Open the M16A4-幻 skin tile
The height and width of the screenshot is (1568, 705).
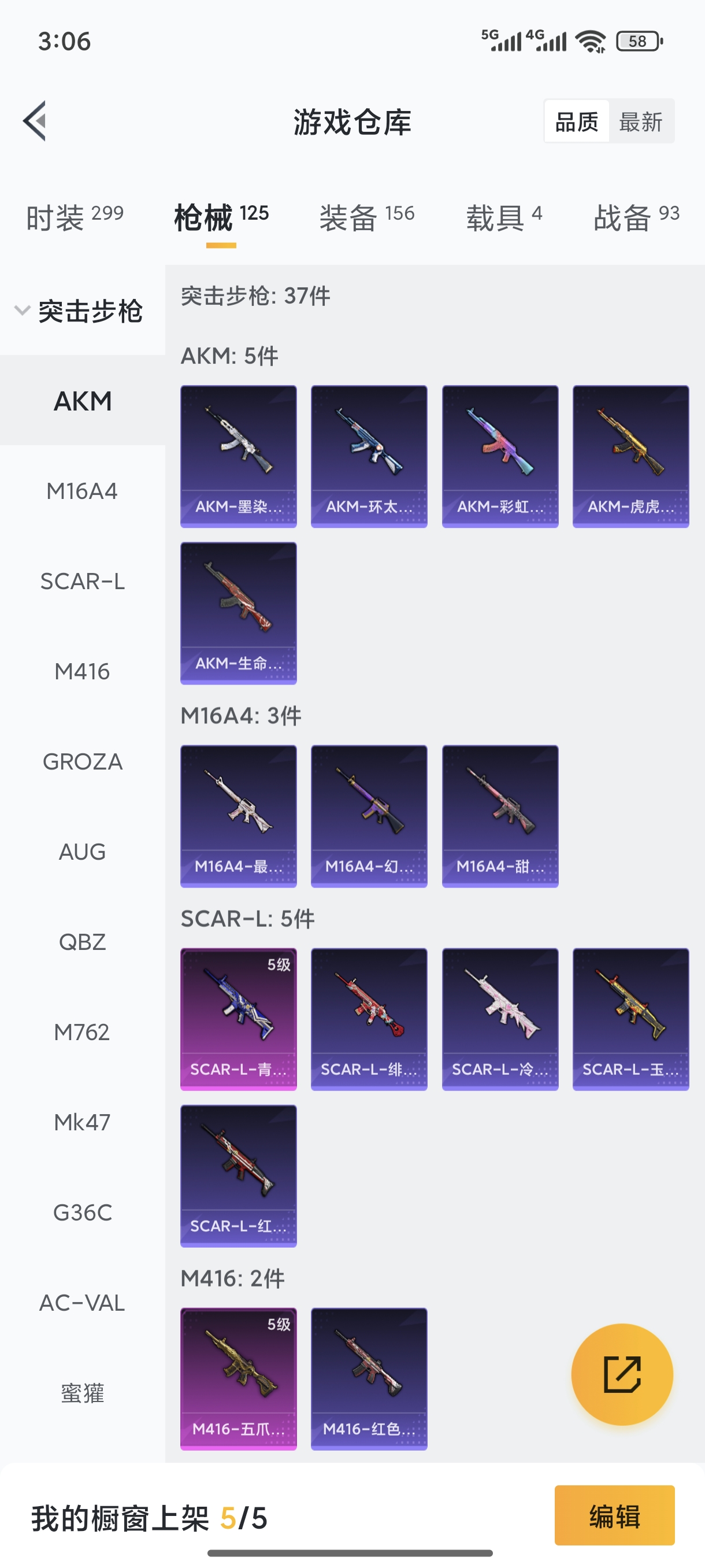[369, 816]
